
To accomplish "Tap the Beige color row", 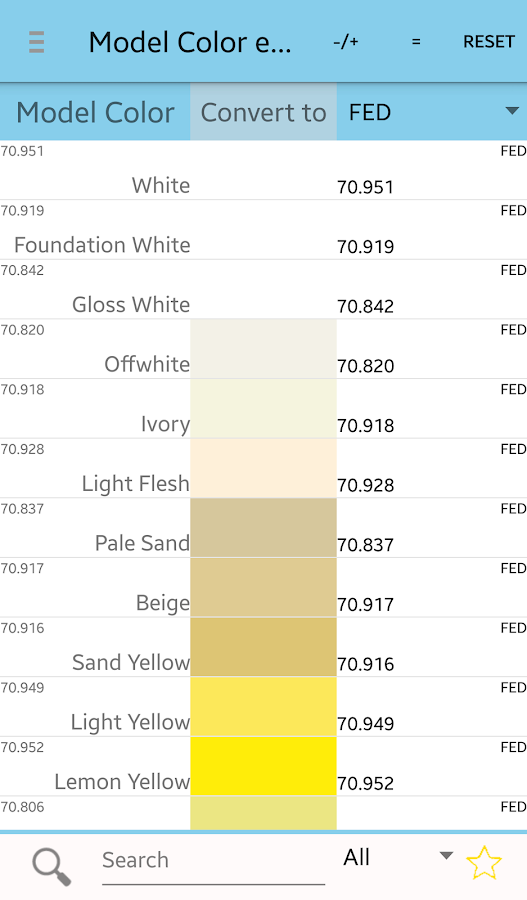I will [264, 588].
